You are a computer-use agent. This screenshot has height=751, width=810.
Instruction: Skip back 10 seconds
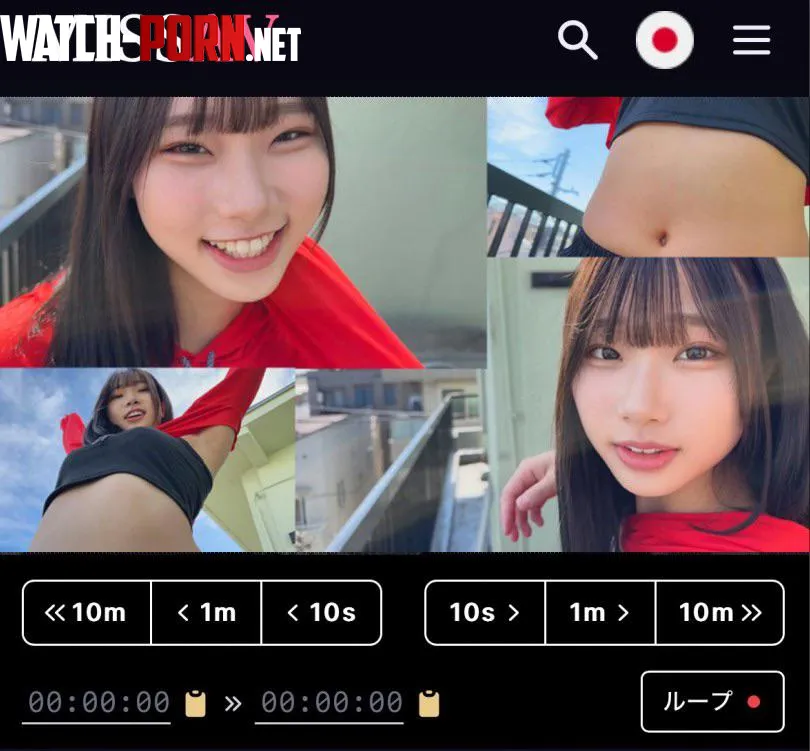tap(321, 612)
